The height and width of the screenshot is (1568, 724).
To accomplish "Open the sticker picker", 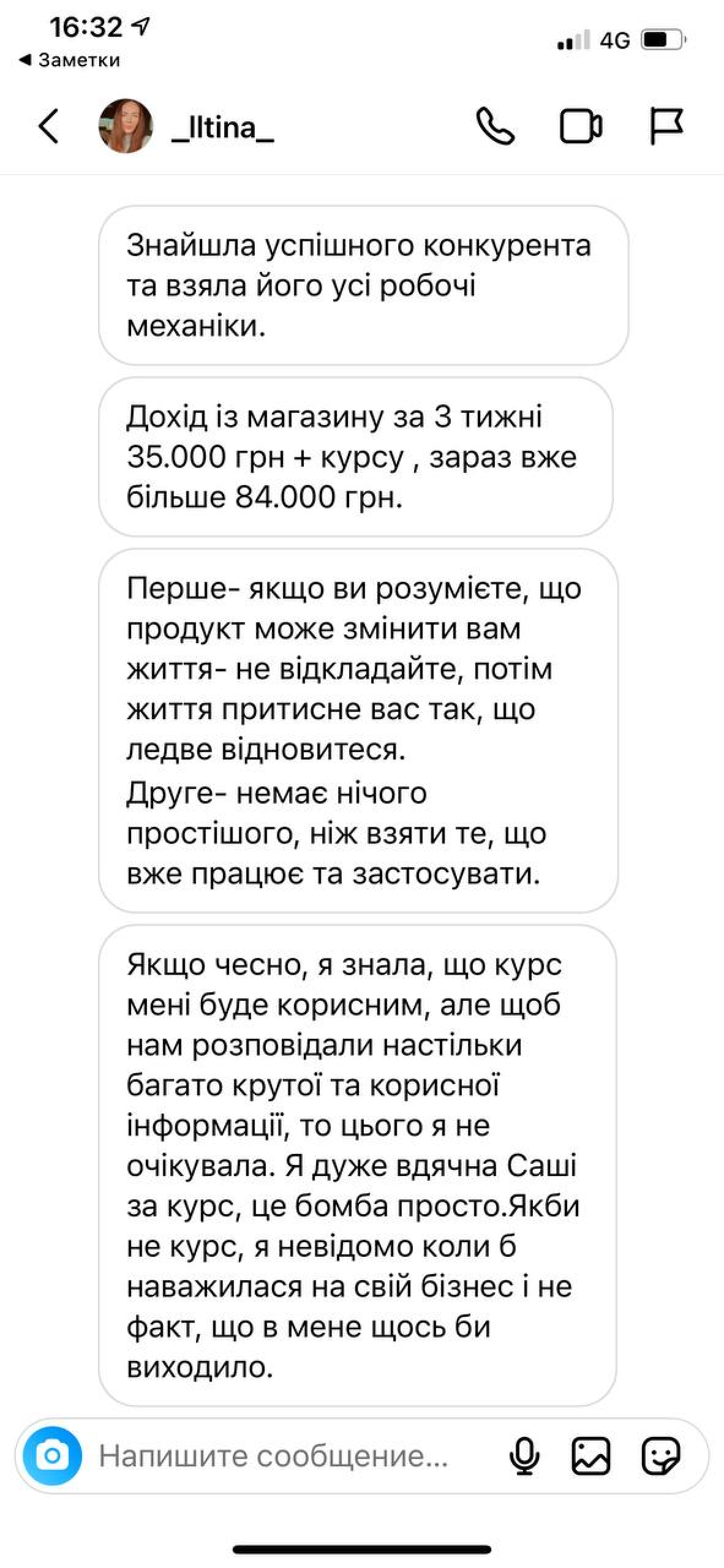I will point(660,1455).
